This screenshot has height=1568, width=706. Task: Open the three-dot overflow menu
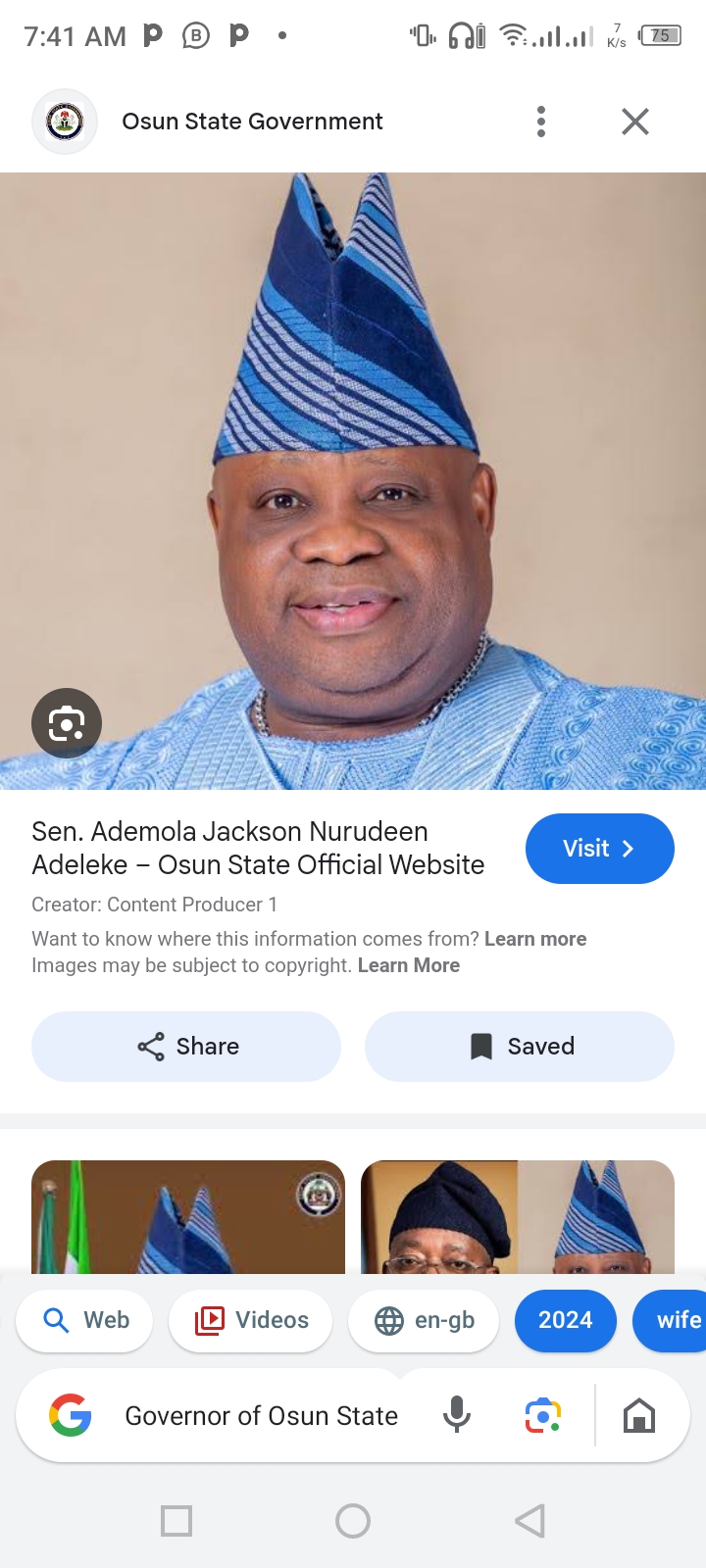click(x=540, y=122)
